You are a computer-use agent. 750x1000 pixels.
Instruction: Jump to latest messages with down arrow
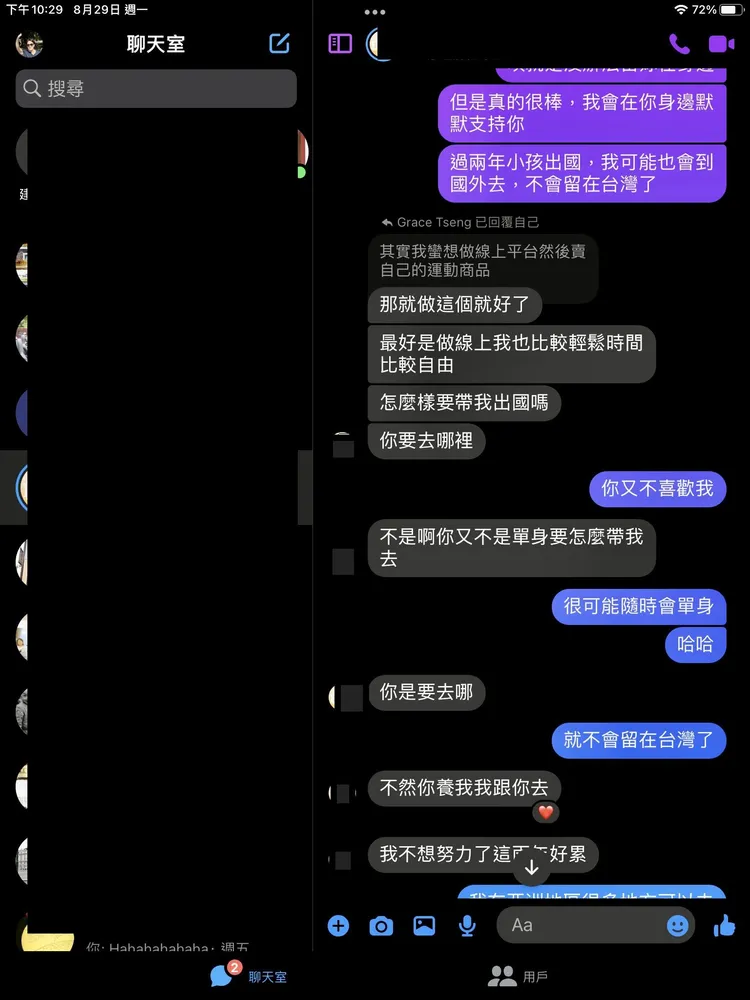click(x=531, y=868)
